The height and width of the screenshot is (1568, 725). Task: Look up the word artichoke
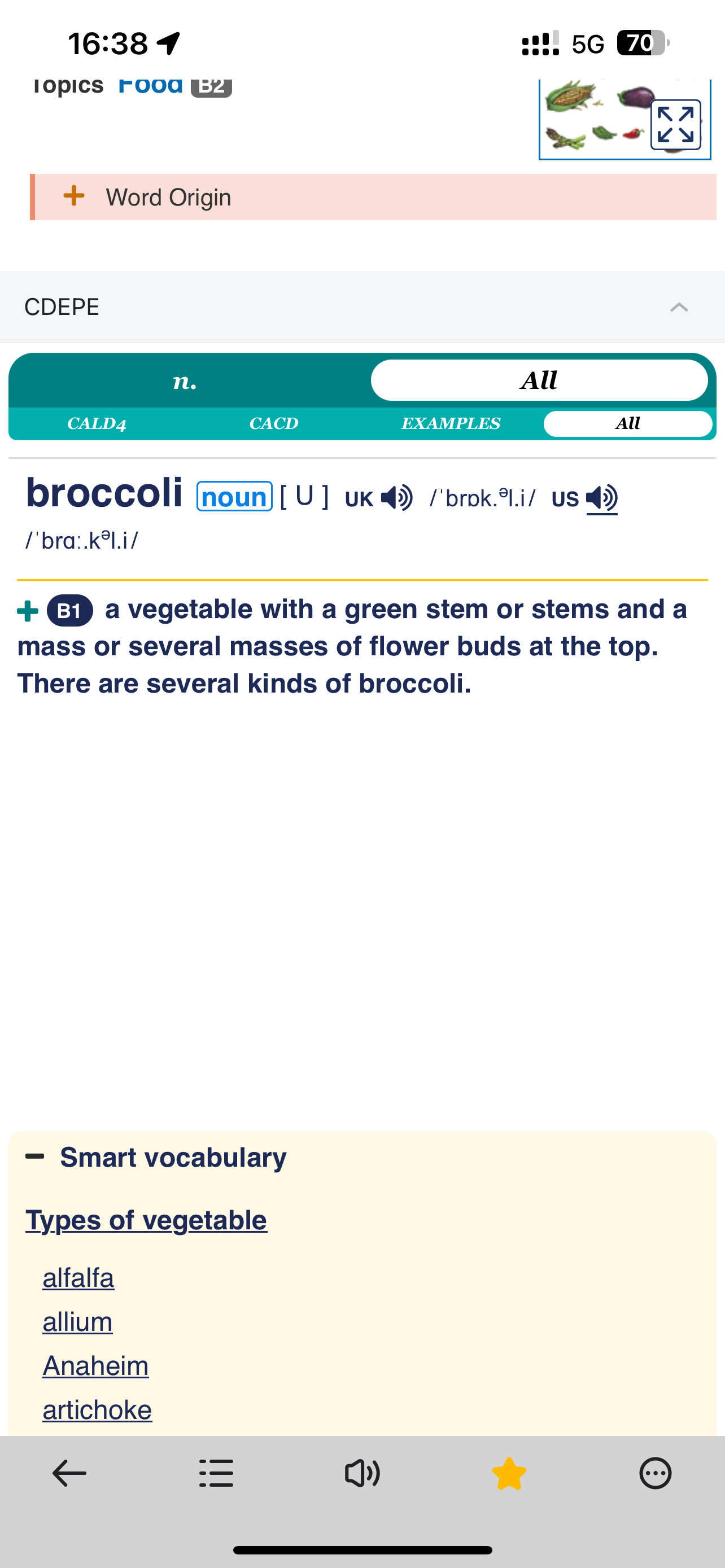click(x=97, y=1410)
